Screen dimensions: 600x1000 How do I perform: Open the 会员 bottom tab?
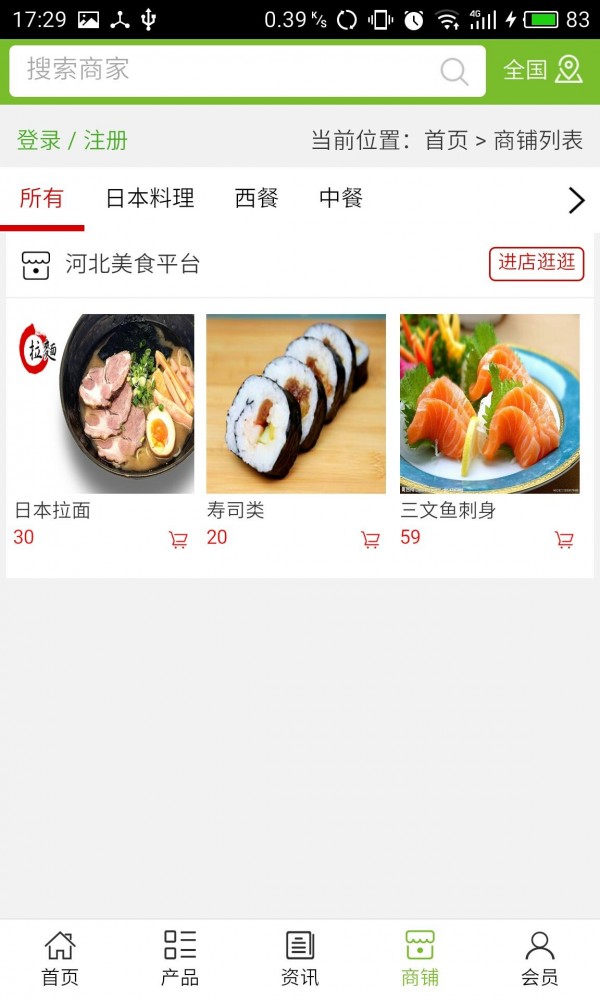[x=540, y=958]
